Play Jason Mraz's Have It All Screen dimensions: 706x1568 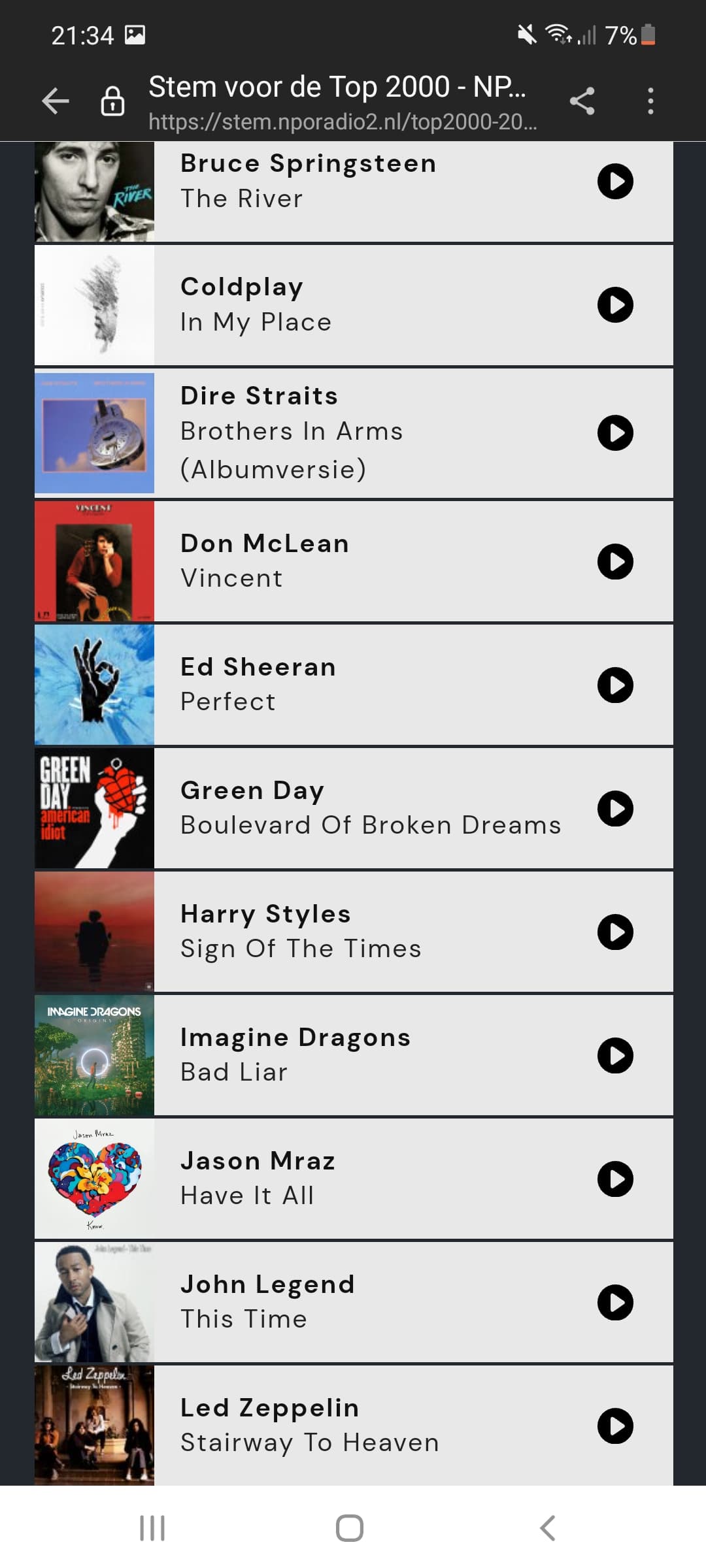click(615, 1179)
